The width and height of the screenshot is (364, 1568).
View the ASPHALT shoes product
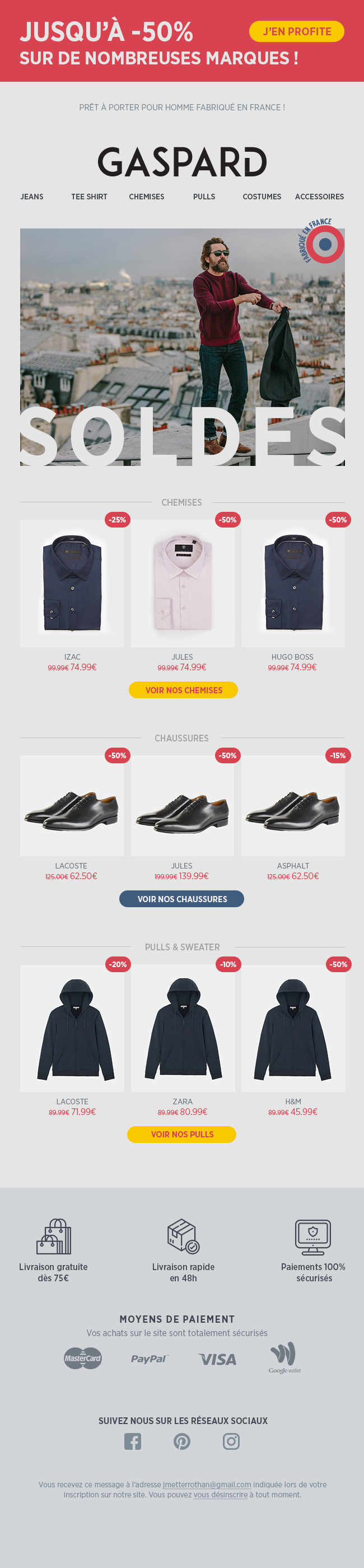(293, 806)
